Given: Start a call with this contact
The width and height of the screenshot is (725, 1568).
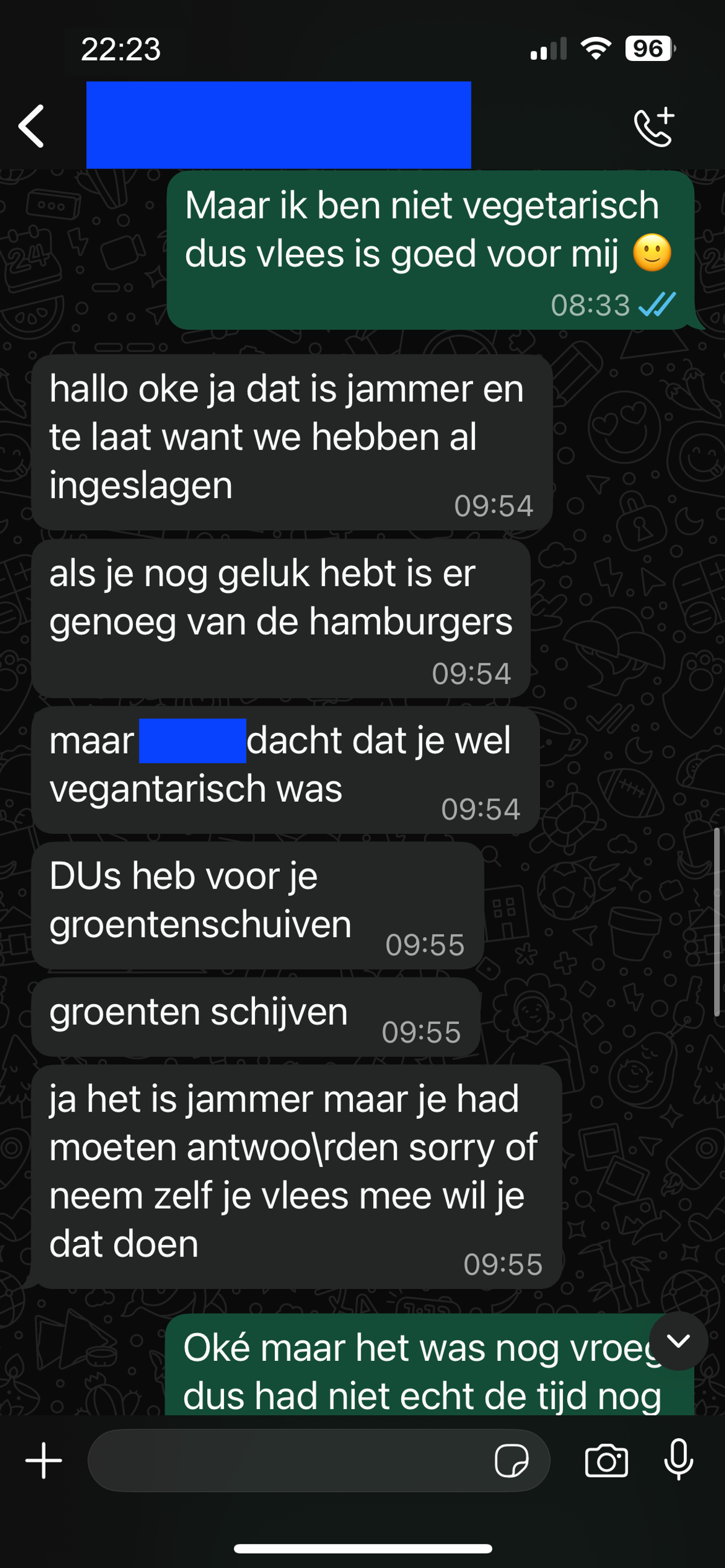Looking at the screenshot, I should tap(654, 127).
